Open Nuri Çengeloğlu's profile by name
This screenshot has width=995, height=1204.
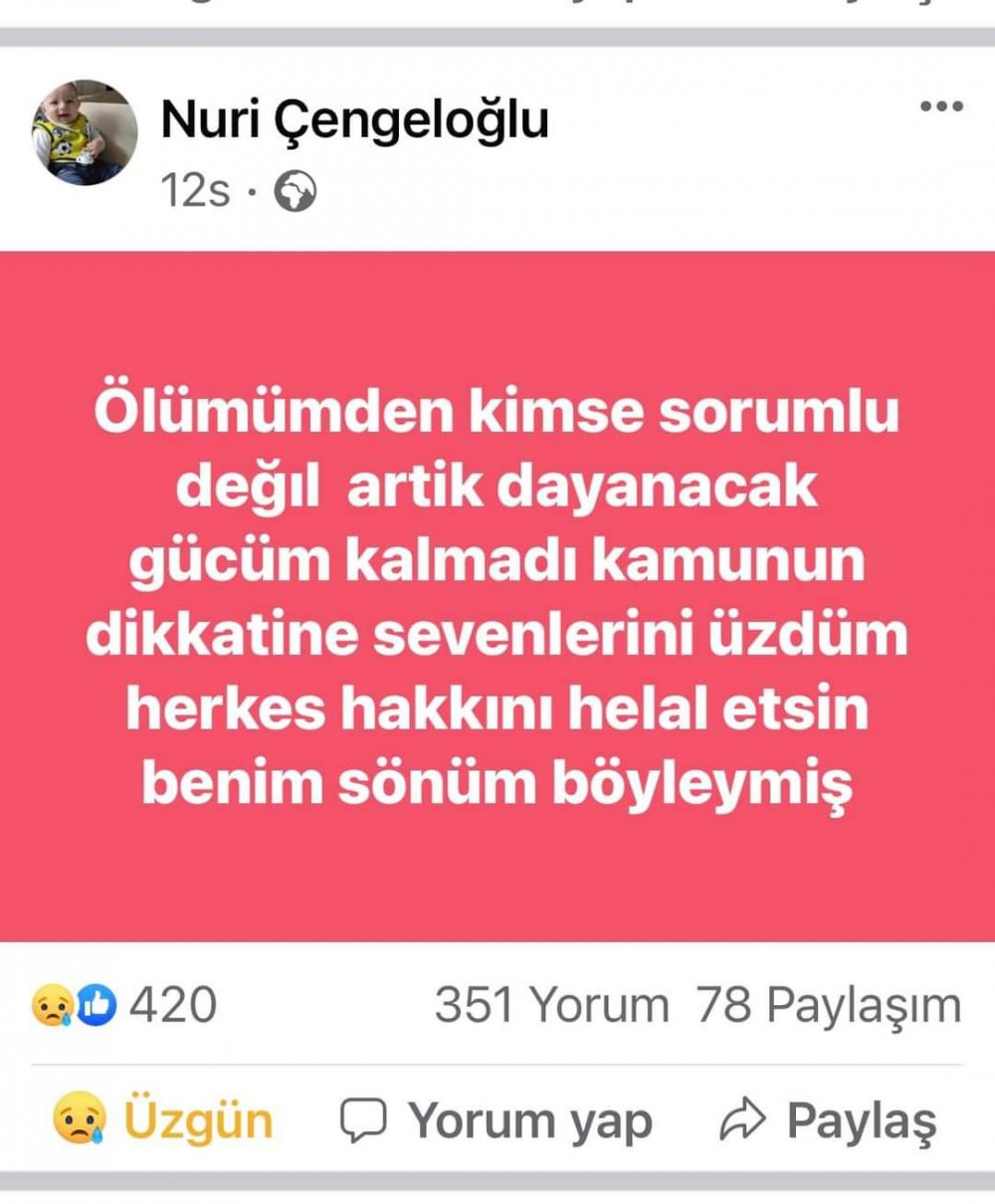click(354, 120)
